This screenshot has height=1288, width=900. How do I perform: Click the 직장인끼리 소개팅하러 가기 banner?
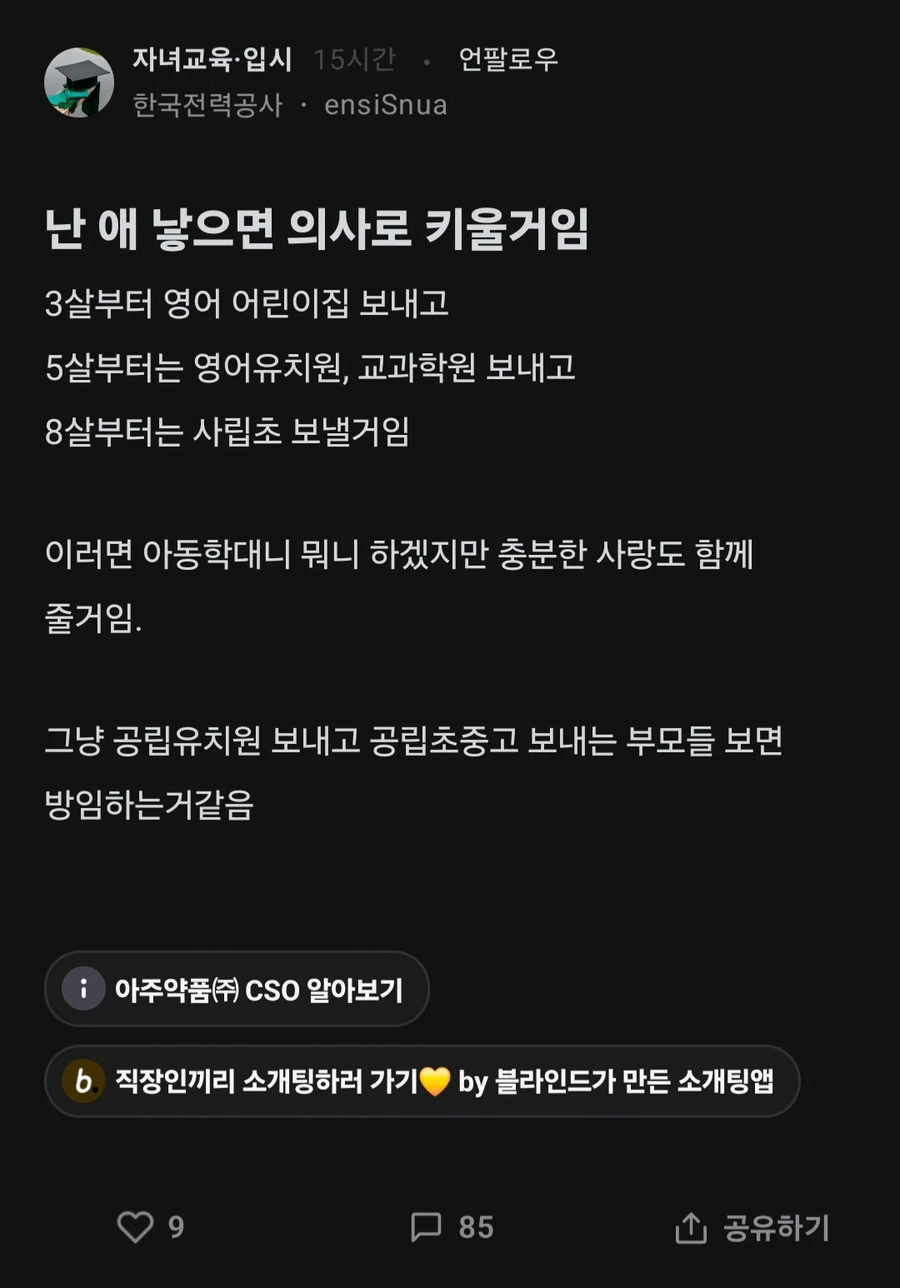420,1081
